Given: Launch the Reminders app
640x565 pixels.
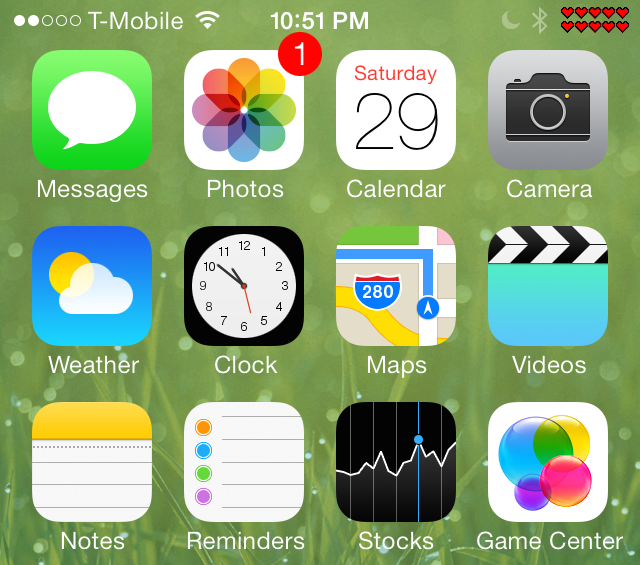Looking at the screenshot, I should coord(244,462).
